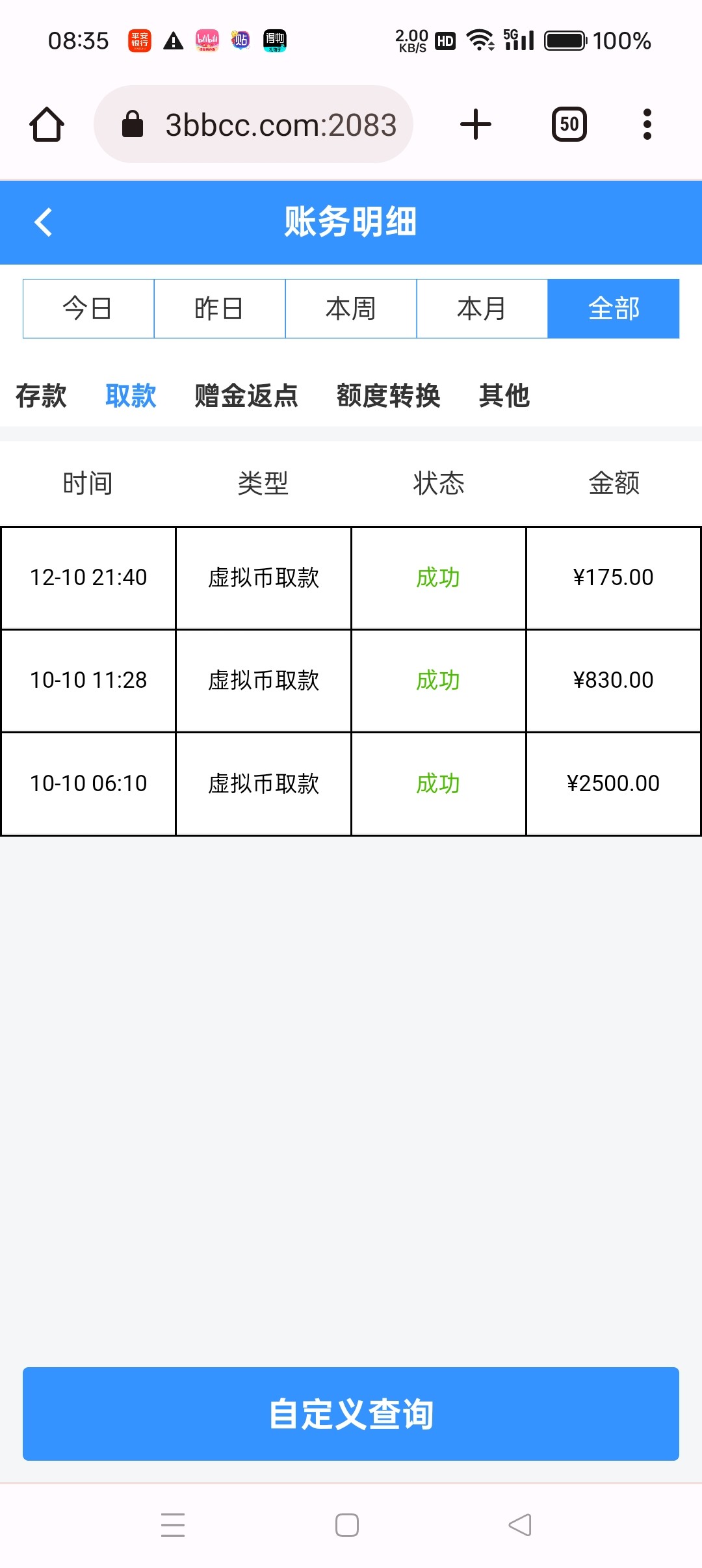Filter records by 昨日

[220, 309]
